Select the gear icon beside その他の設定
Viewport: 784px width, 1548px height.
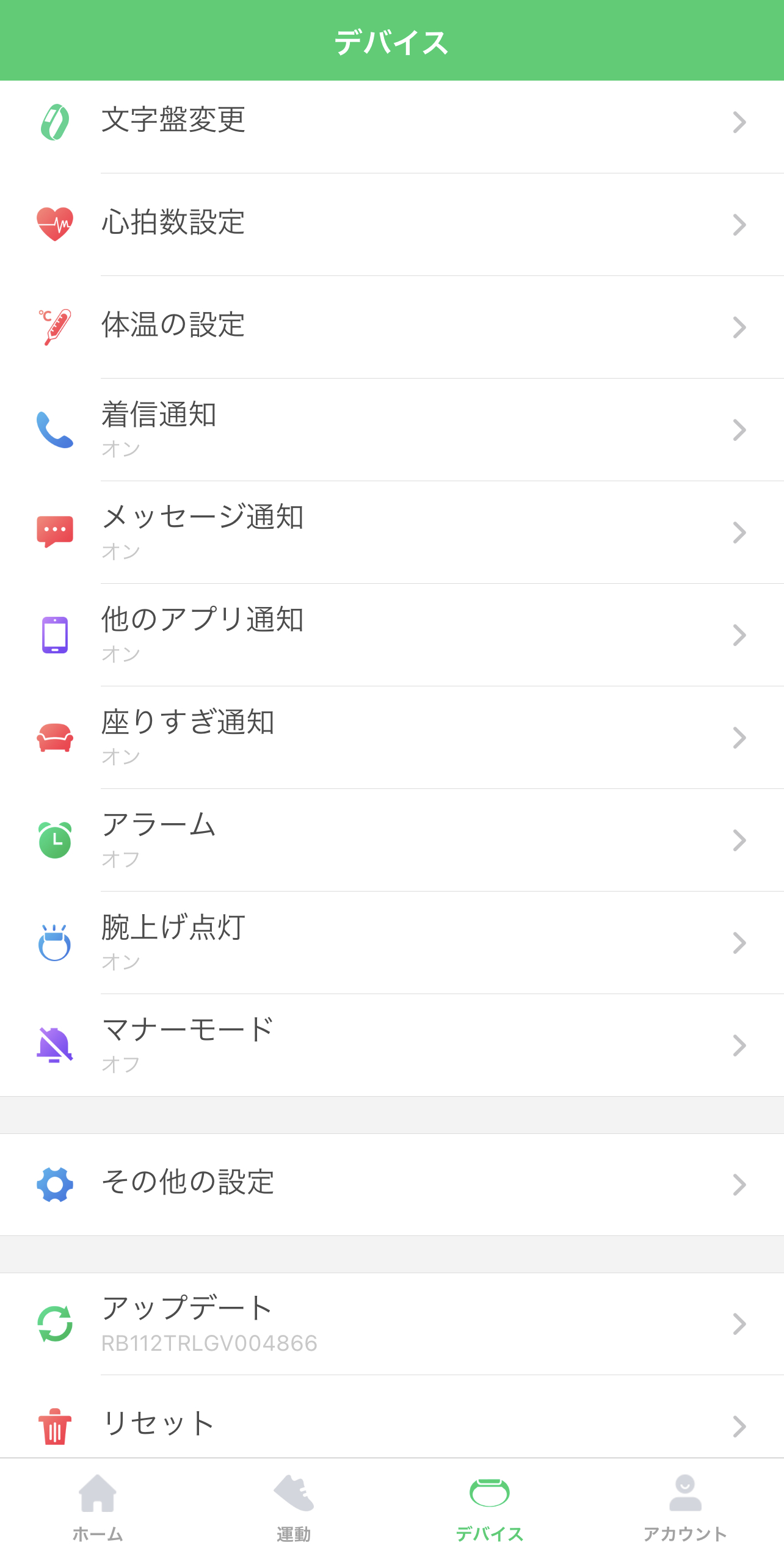(x=55, y=1183)
